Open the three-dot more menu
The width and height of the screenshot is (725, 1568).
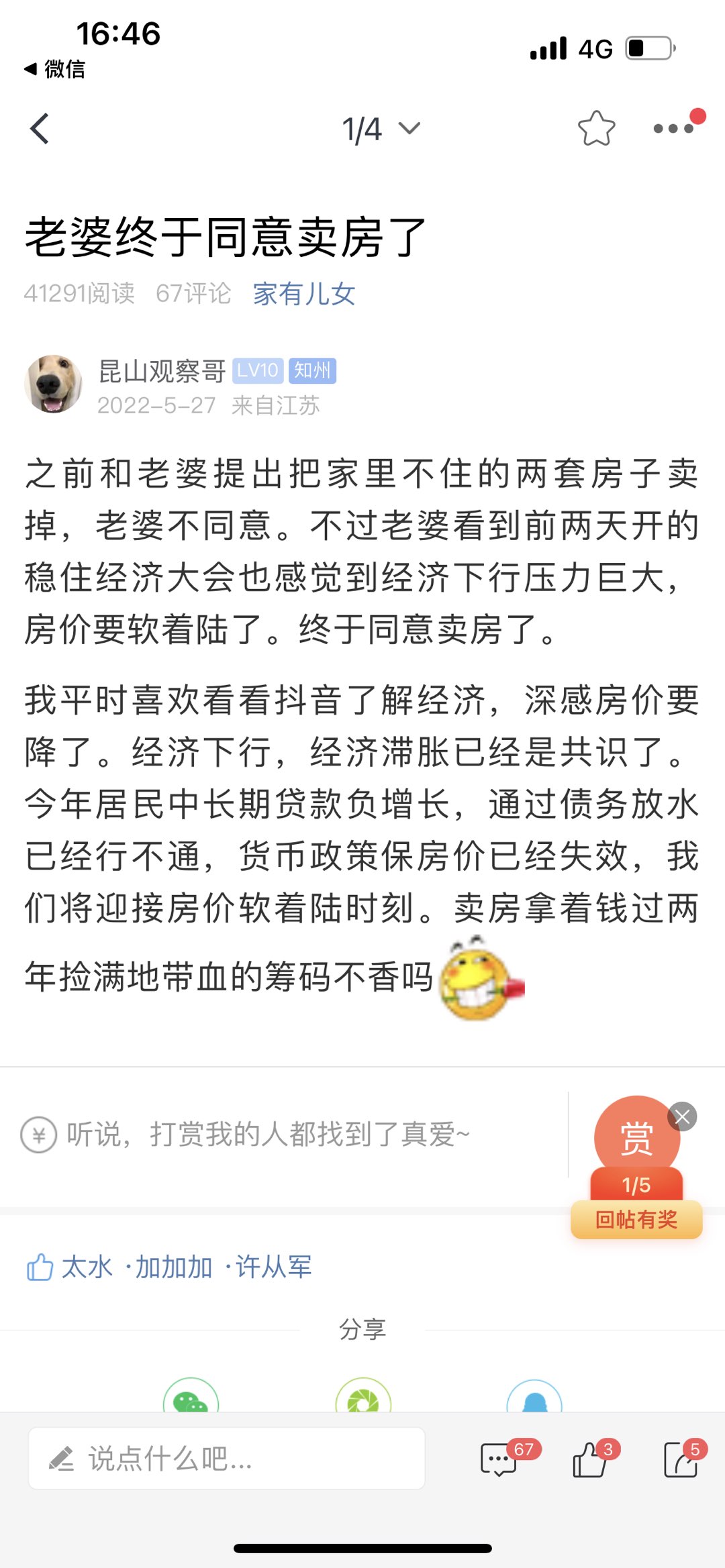click(673, 128)
